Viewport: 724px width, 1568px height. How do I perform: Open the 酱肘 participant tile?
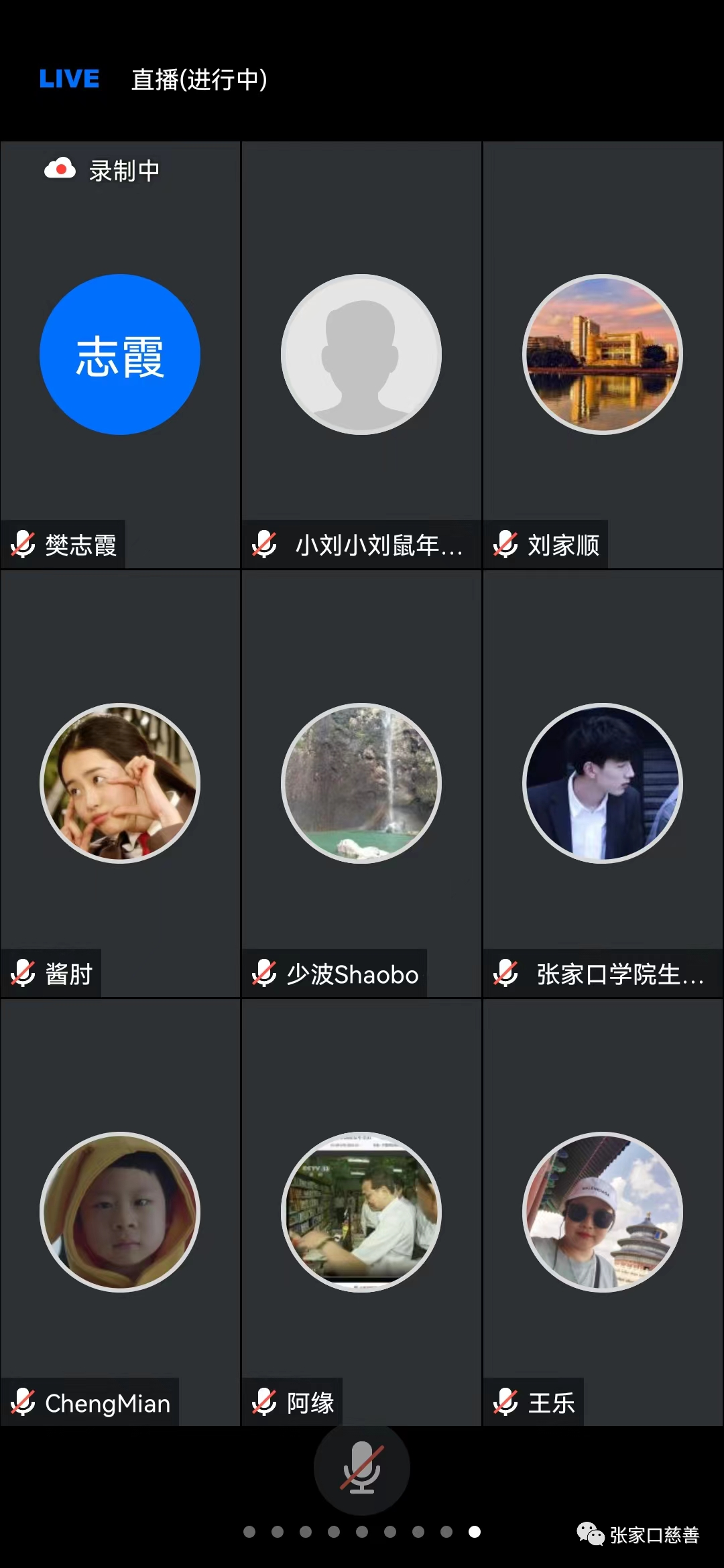(x=120, y=783)
